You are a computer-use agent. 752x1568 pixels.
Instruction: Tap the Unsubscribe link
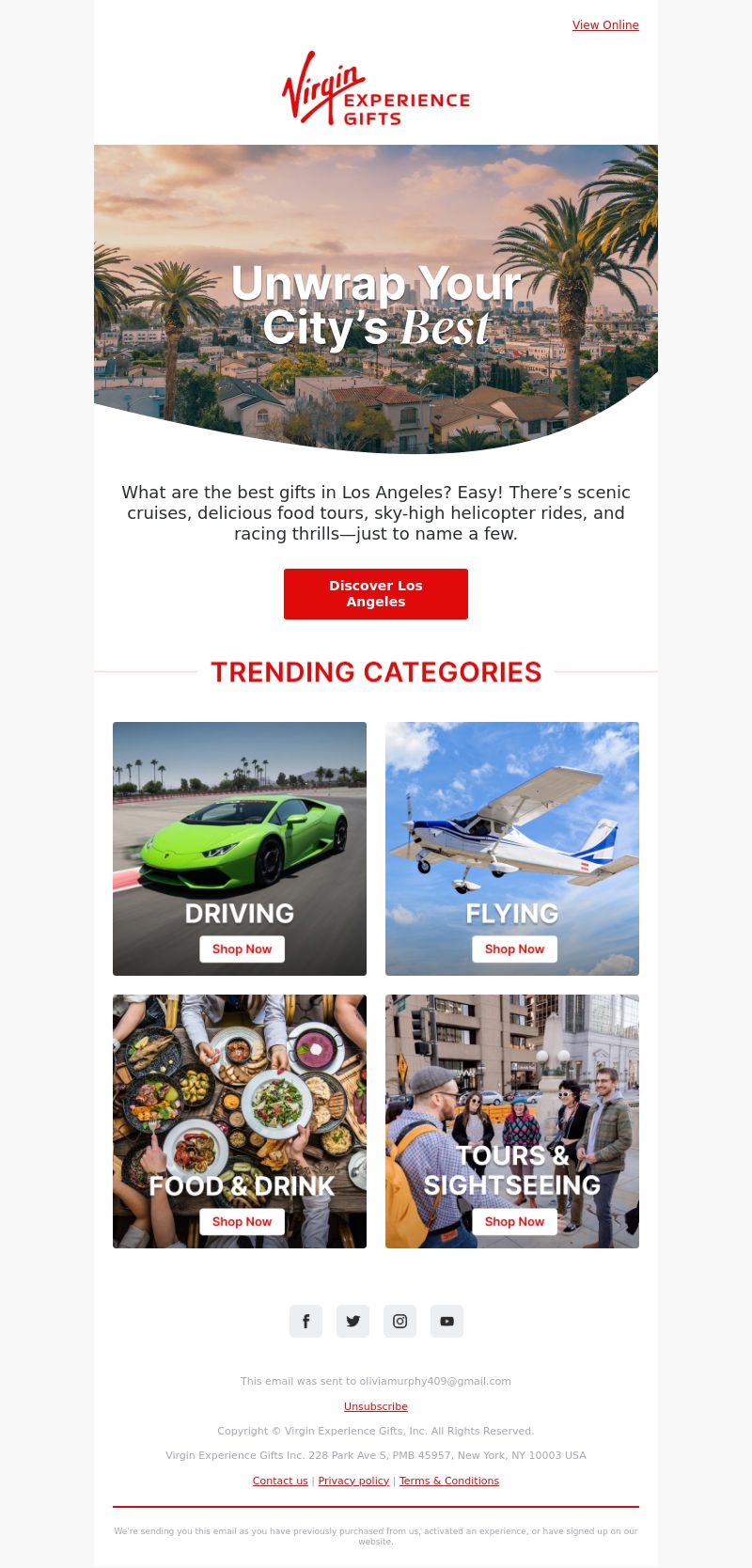376,1406
